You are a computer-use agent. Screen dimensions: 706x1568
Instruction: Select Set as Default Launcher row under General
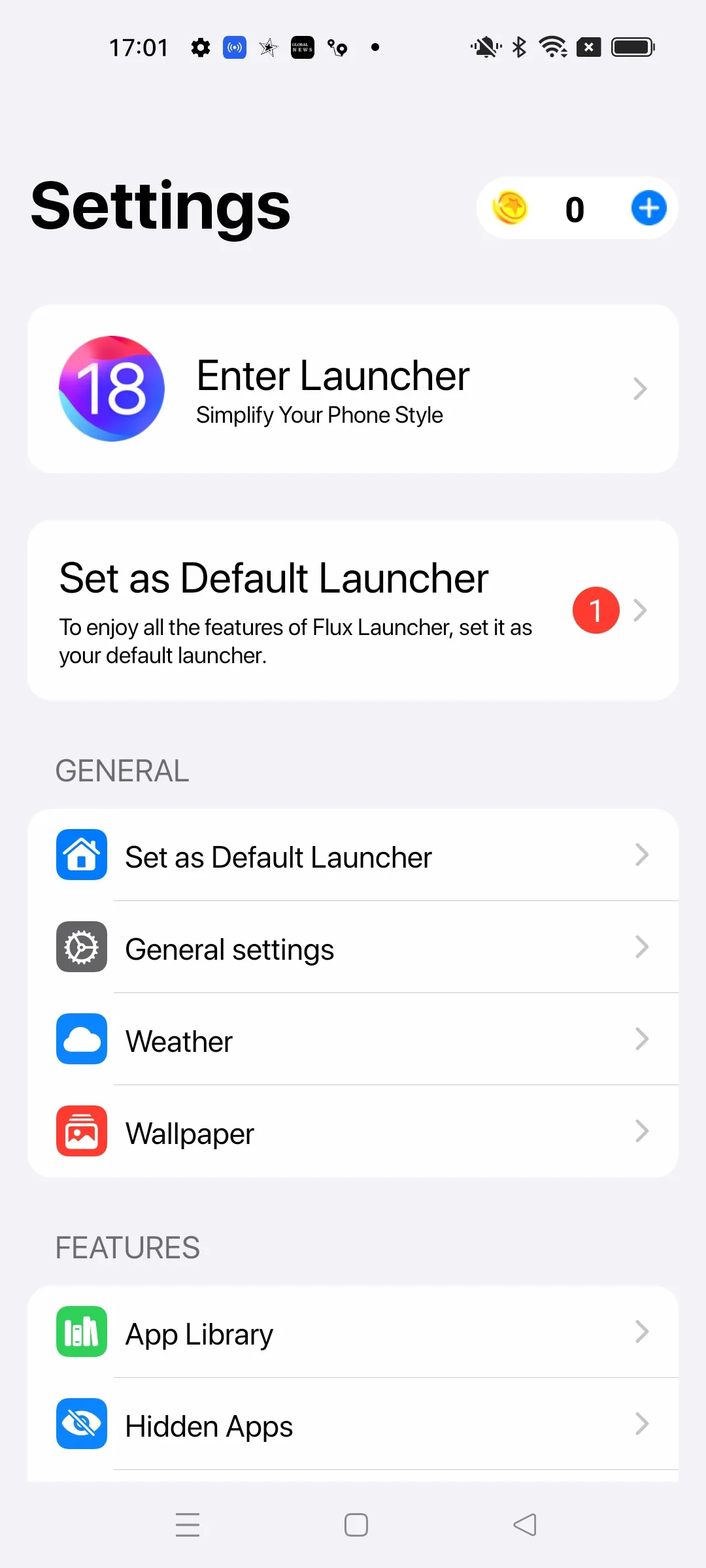point(353,856)
